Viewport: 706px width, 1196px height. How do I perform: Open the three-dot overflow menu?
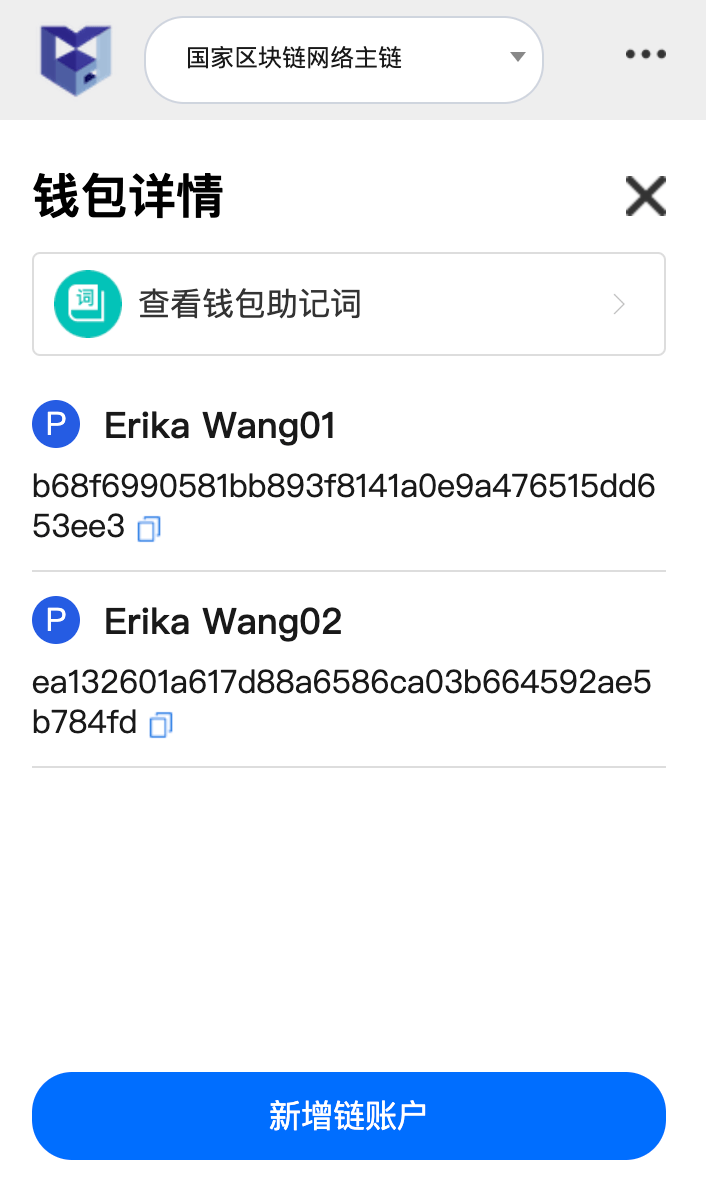[x=645, y=55]
